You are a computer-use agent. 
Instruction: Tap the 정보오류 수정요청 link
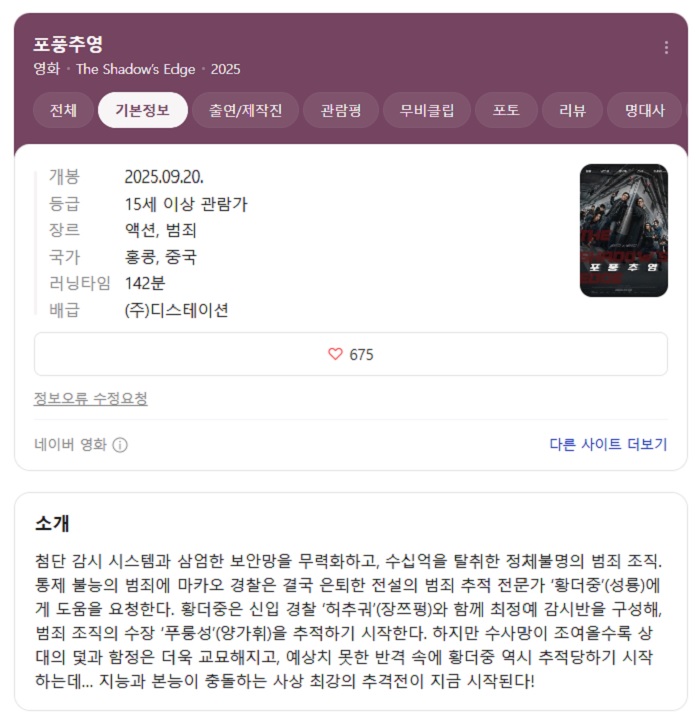[x=91, y=399]
